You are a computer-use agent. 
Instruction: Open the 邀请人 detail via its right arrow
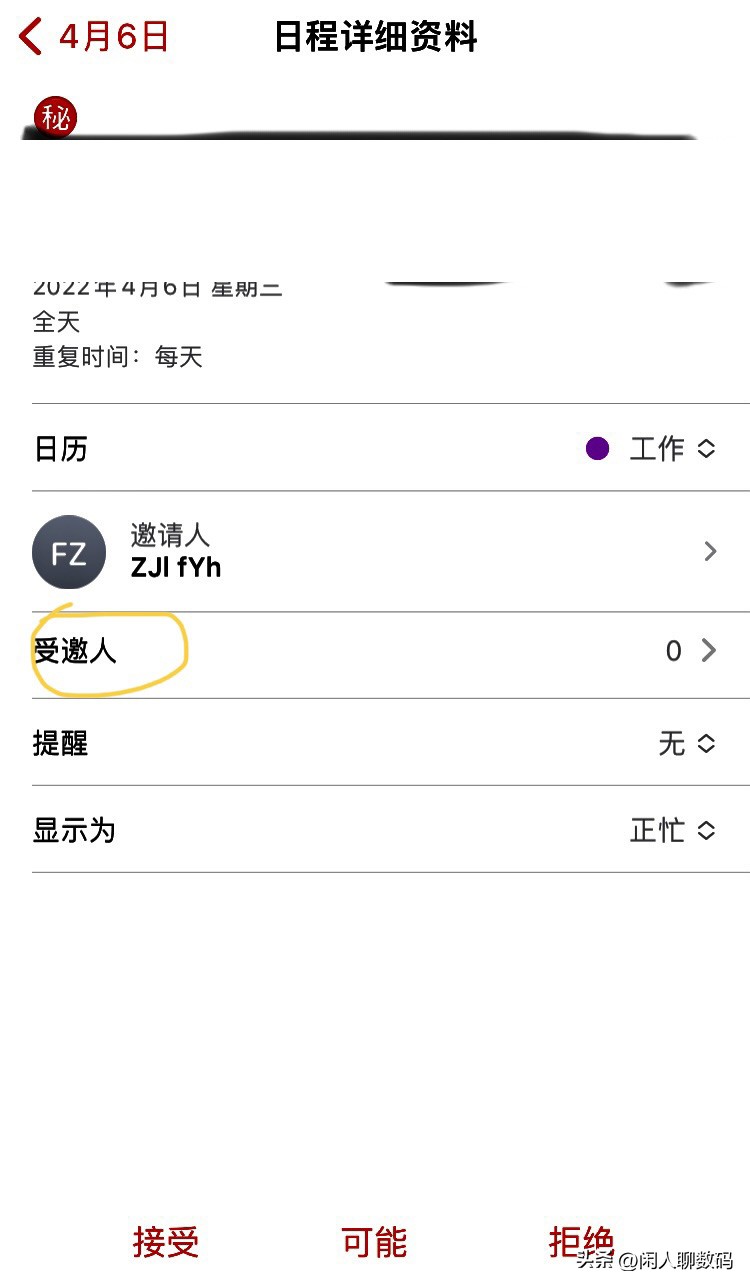pos(710,552)
